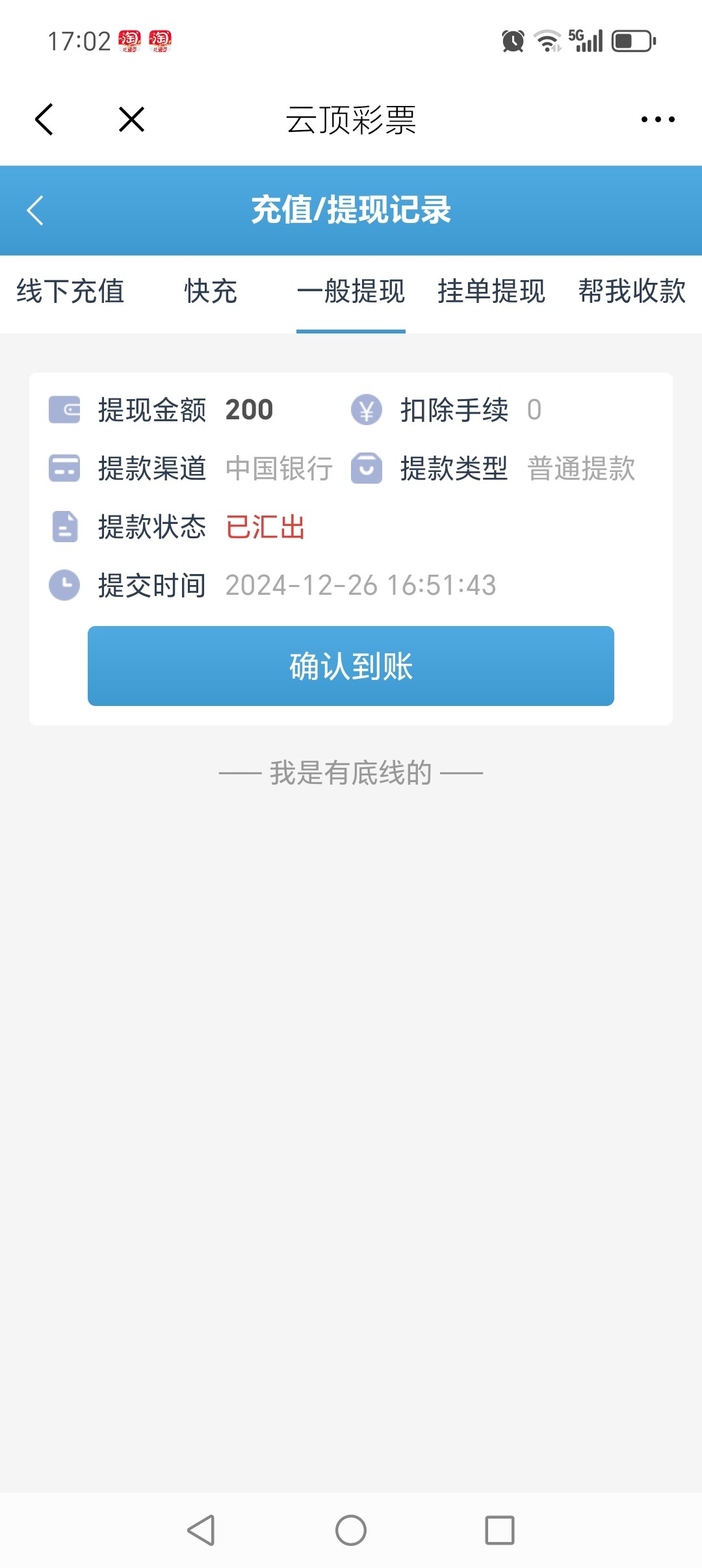View the 帮我收款 tab
The height and width of the screenshot is (1568, 702).
coord(632,291)
